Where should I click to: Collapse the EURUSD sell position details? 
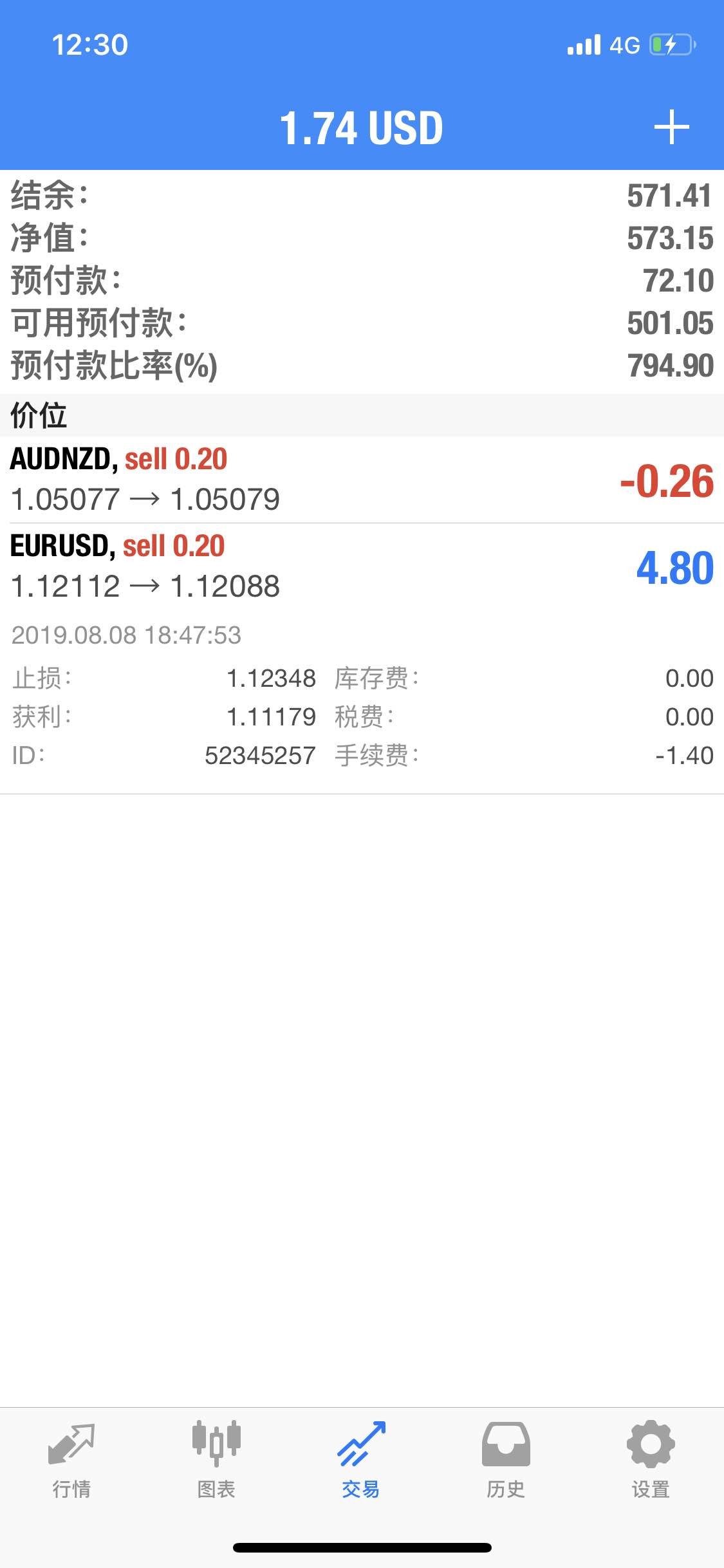[x=362, y=566]
